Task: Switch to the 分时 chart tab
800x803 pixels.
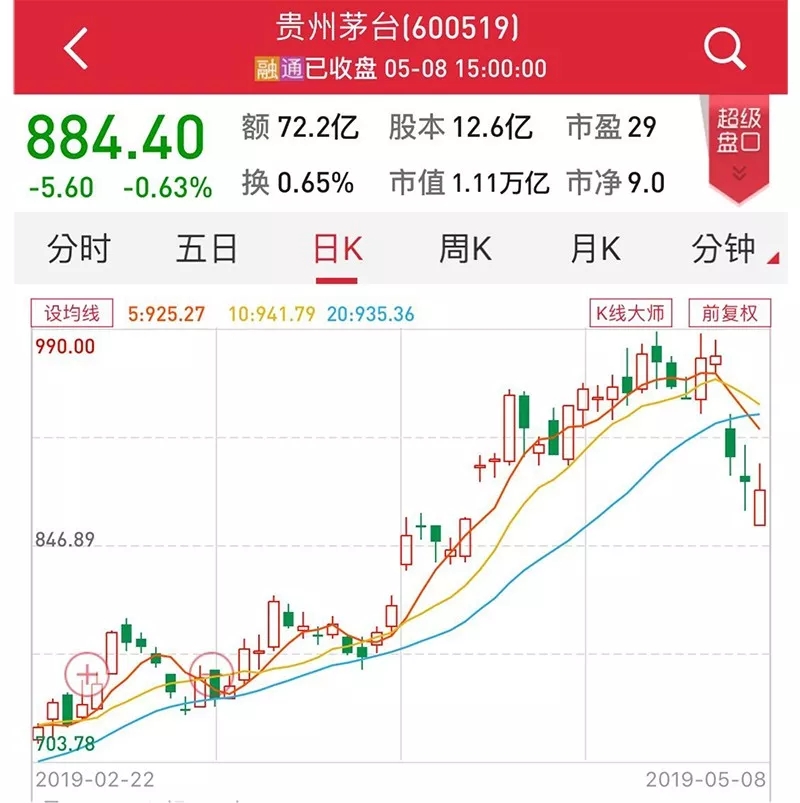Action: point(79,249)
